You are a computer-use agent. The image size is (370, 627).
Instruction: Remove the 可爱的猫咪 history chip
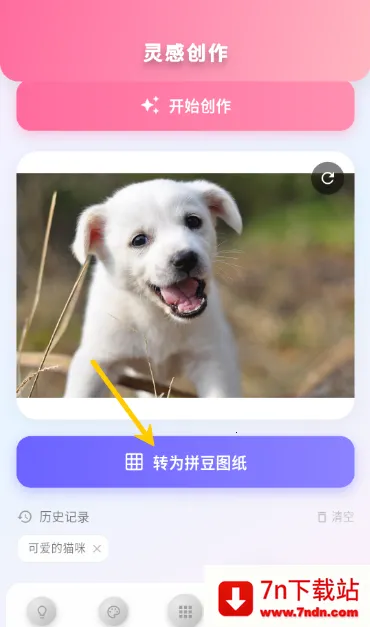click(97, 549)
